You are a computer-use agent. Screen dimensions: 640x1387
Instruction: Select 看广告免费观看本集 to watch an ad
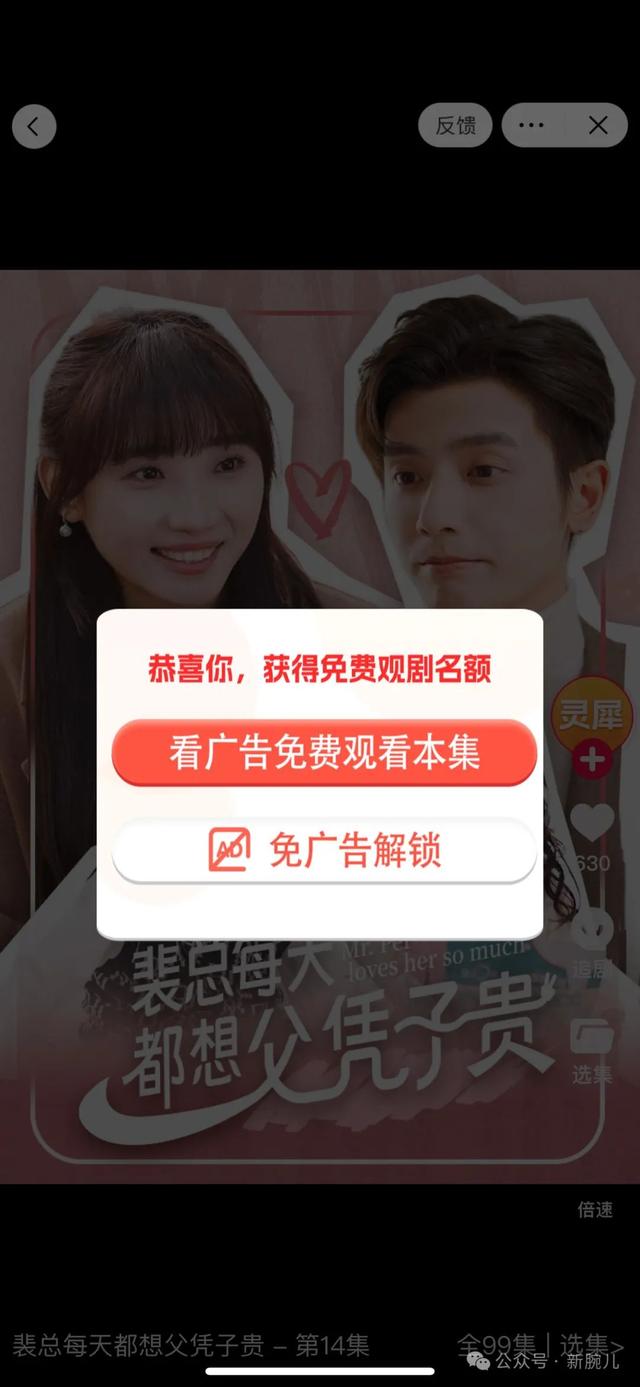click(324, 752)
